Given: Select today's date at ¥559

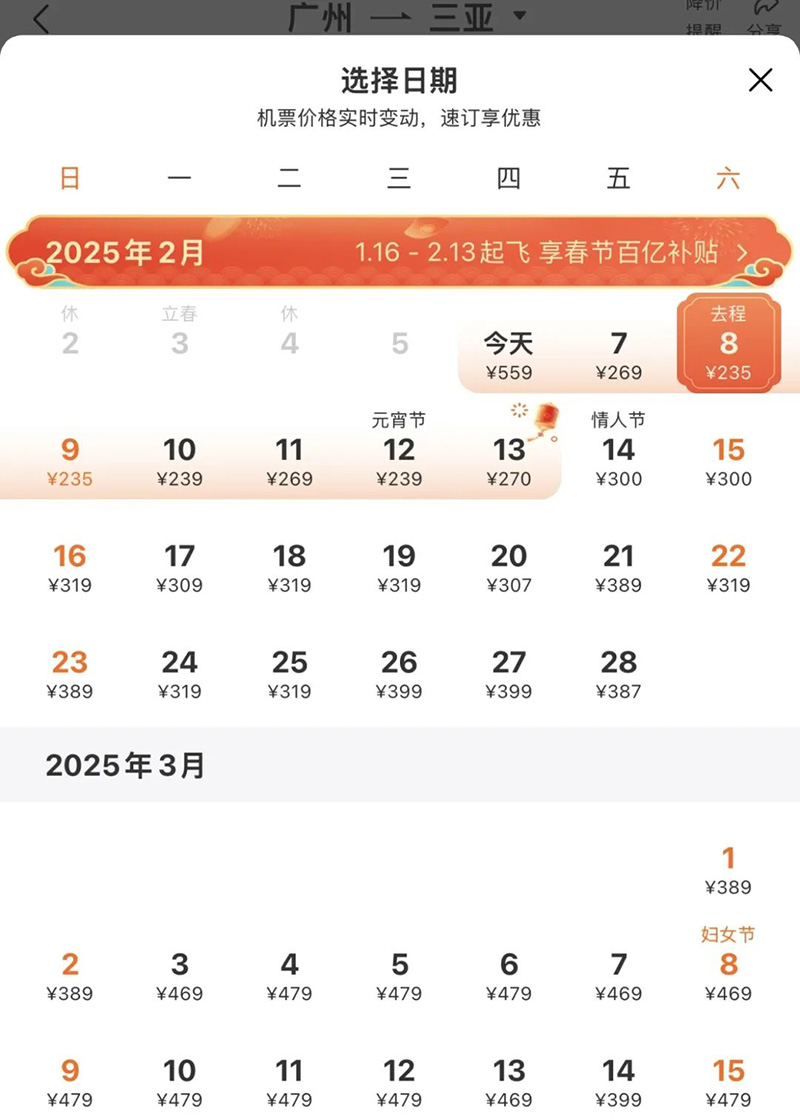Looking at the screenshot, I should pyautogui.click(x=509, y=357).
